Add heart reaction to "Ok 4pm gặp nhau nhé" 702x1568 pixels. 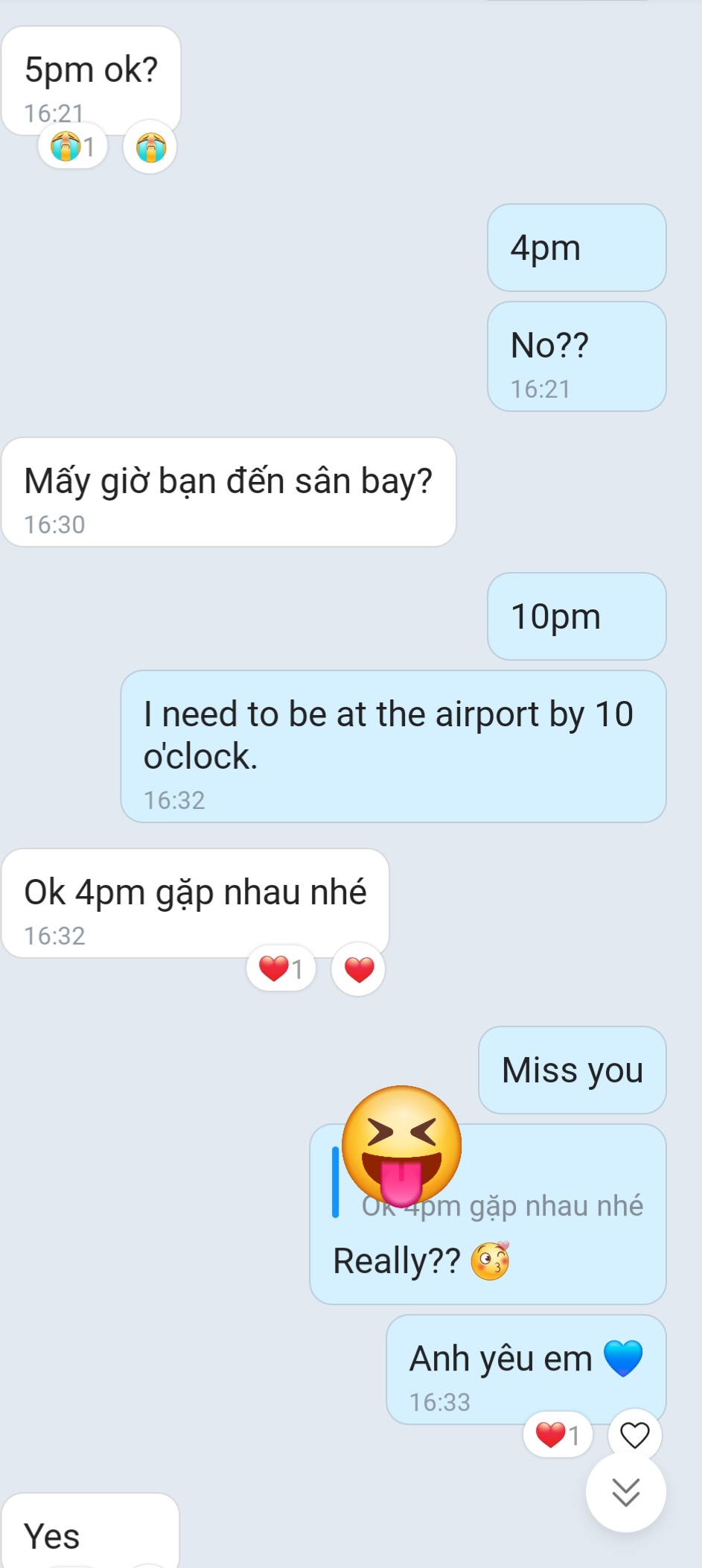(359, 969)
